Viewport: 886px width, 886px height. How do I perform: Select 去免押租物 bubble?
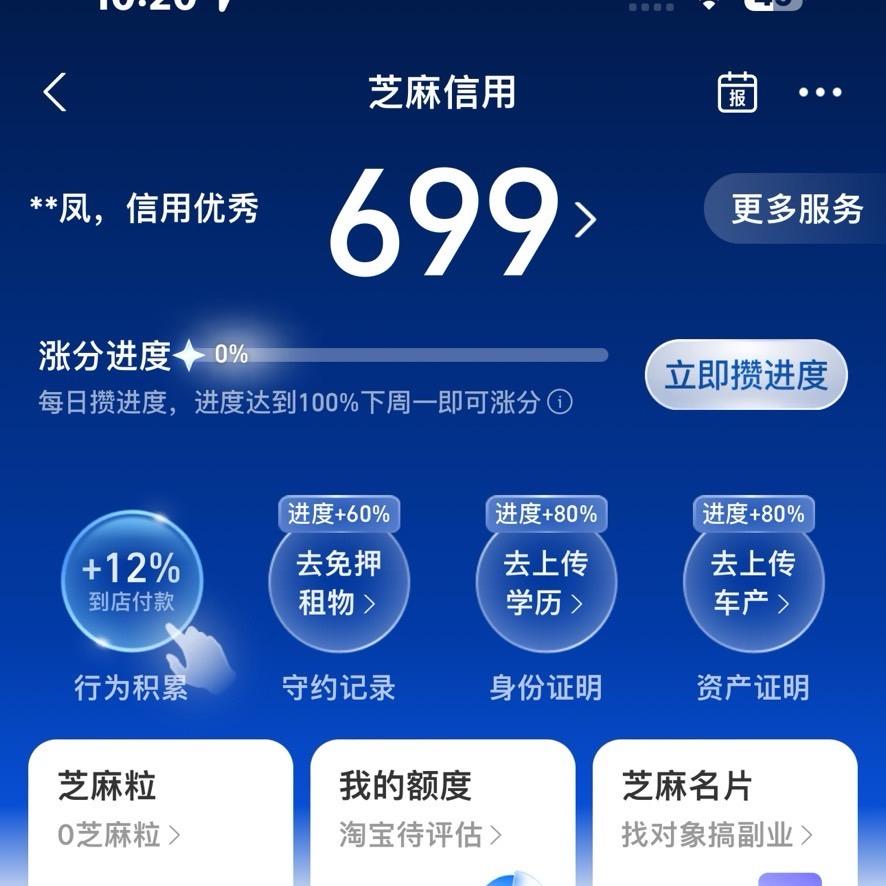tap(338, 583)
